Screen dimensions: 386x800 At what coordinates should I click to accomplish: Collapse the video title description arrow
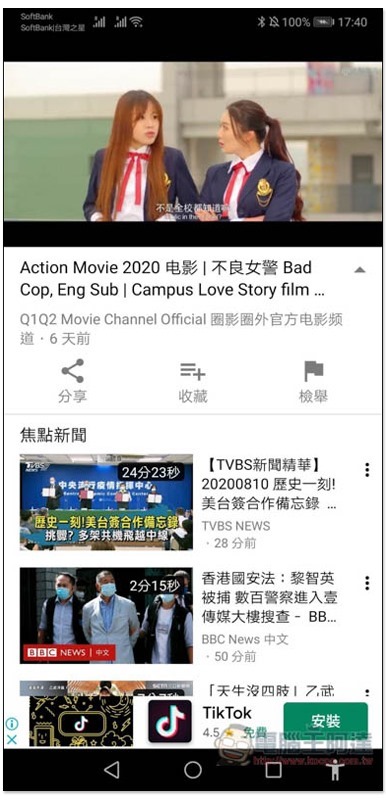[x=359, y=270]
